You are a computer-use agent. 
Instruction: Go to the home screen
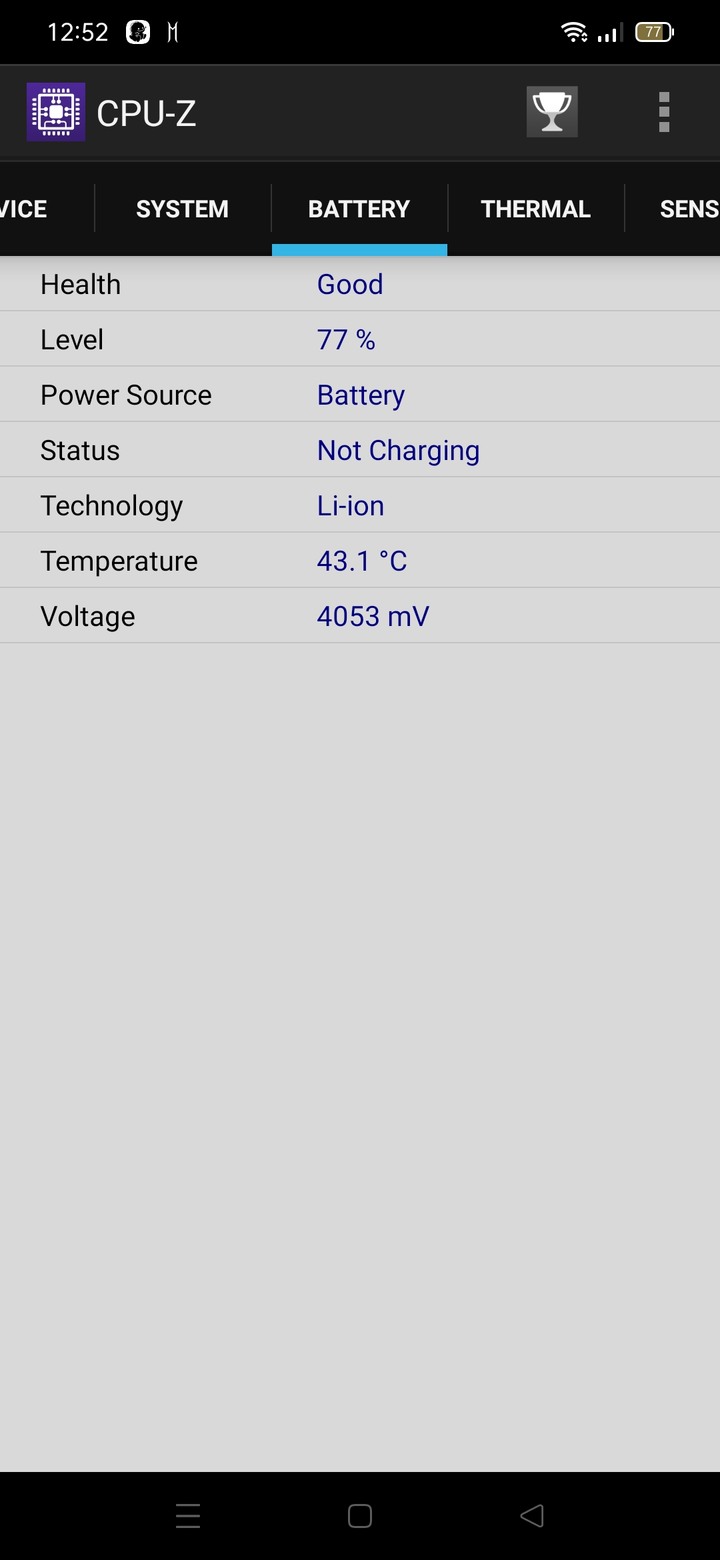tap(360, 1516)
